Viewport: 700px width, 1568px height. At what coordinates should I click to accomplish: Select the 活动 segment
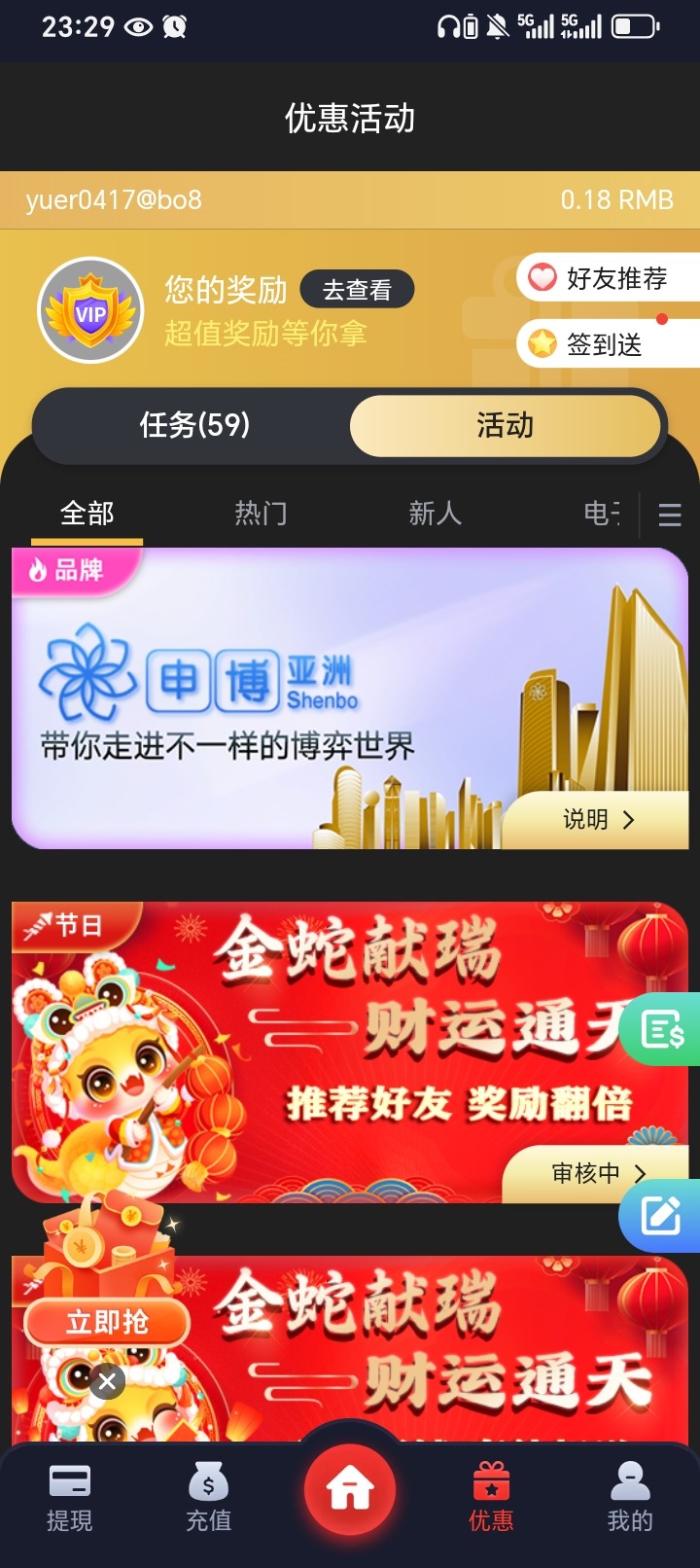coord(504,425)
